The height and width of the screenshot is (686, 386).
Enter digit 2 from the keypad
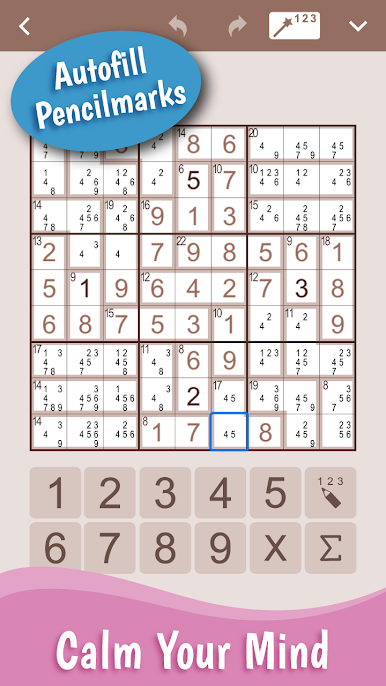coord(110,493)
